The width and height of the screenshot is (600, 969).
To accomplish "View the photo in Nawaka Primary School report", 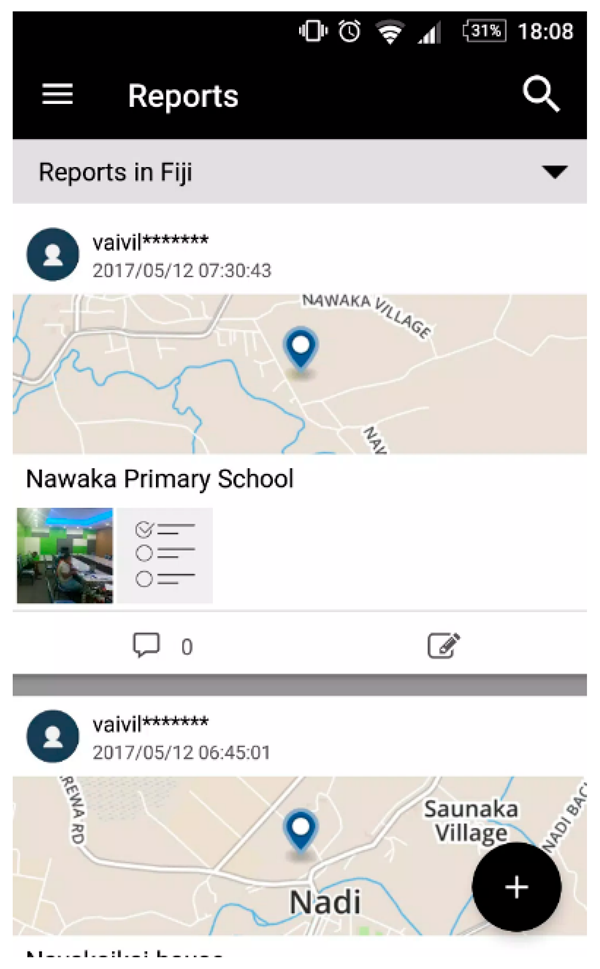I will [65, 556].
